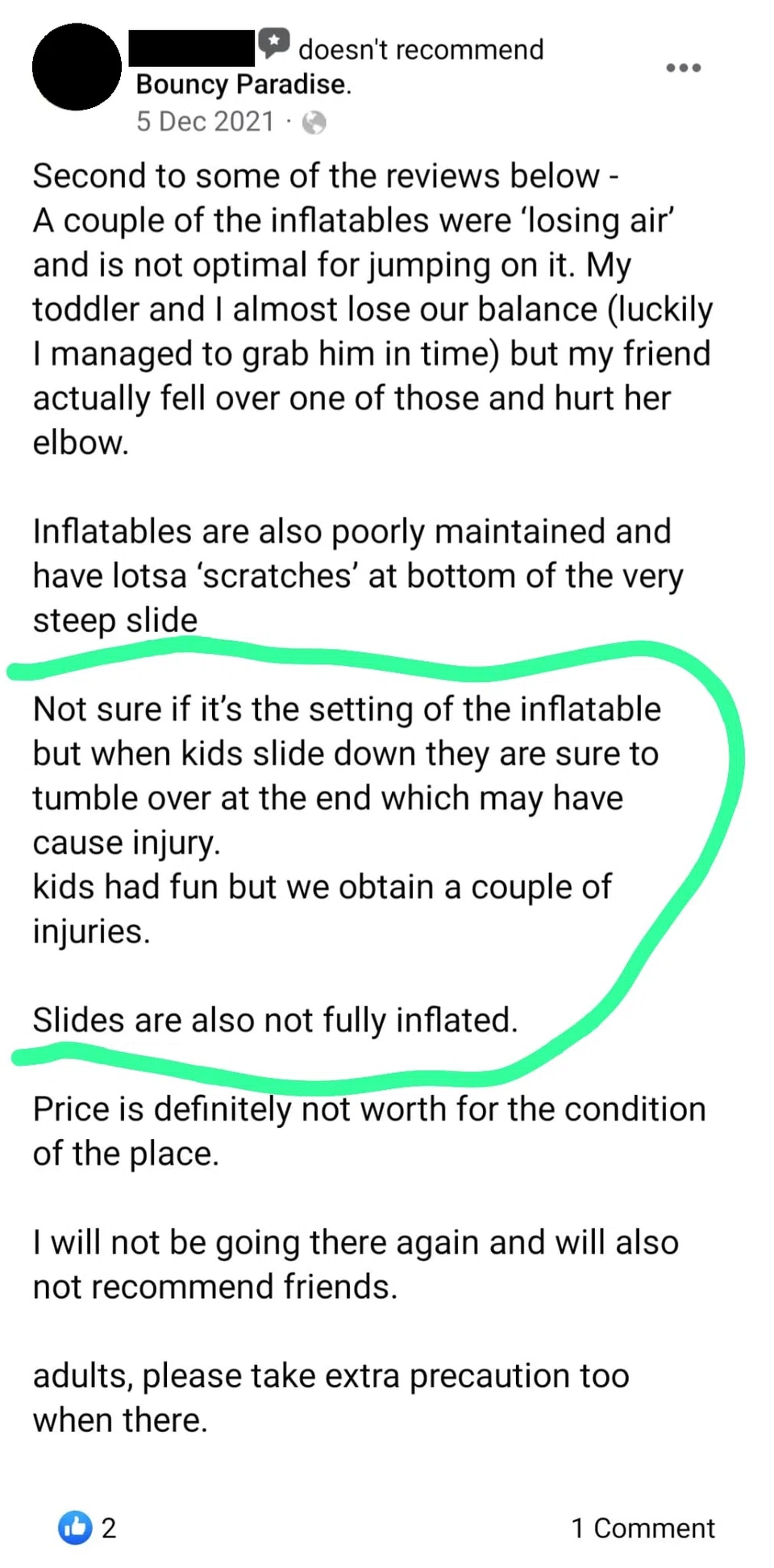Image resolution: width=774 pixels, height=1568 pixels.
Task: Open the 1 Comment thread
Action: 643,1528
